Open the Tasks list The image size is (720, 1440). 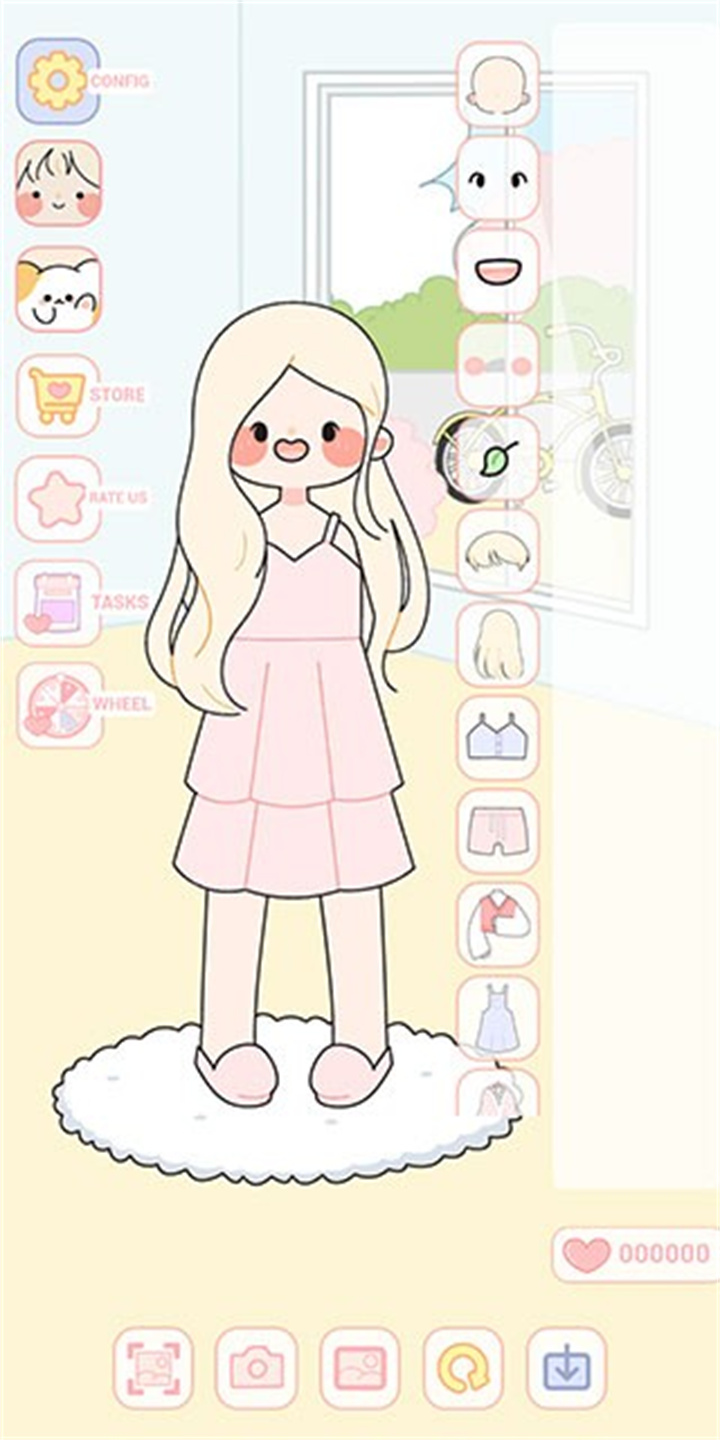[x=58, y=603]
